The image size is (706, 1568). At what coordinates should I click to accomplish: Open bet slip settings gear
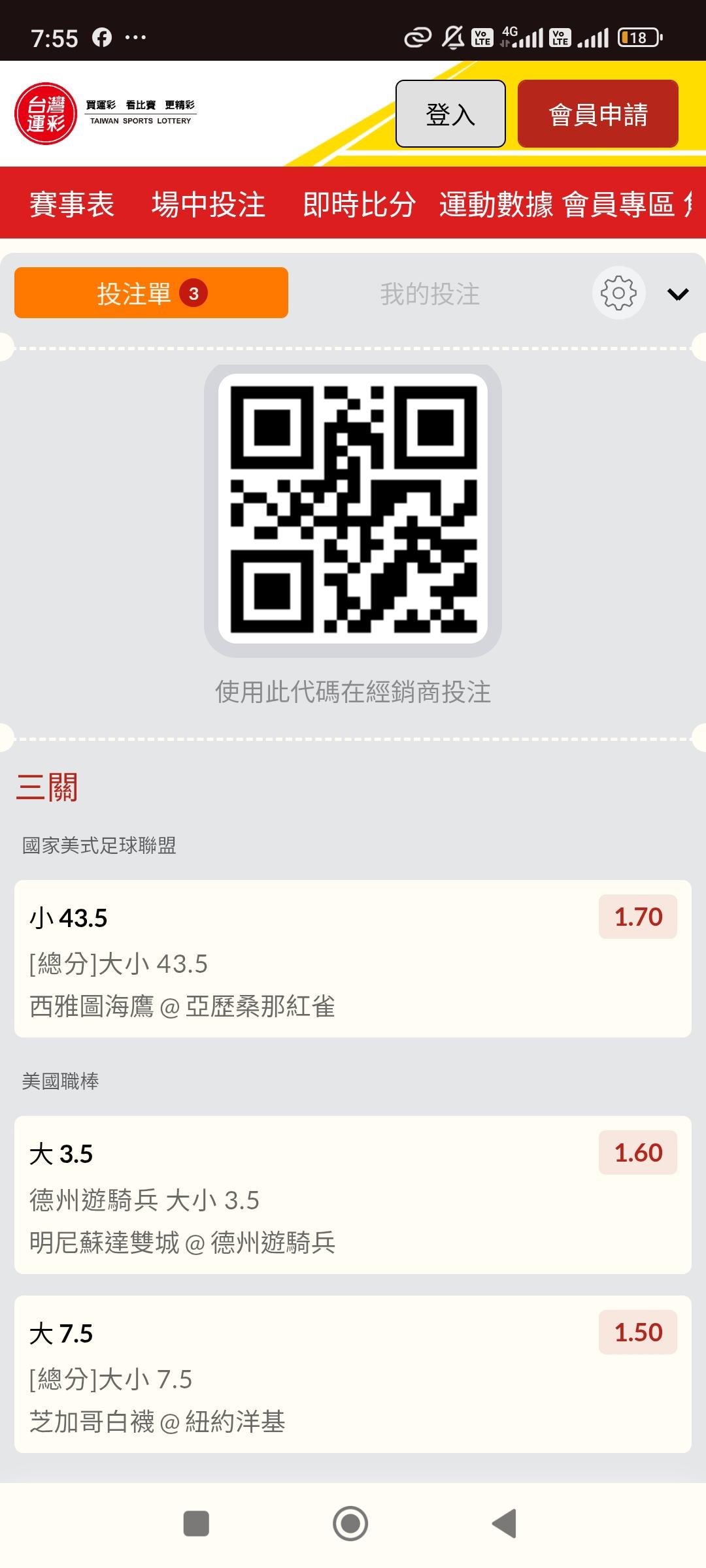[x=618, y=293]
